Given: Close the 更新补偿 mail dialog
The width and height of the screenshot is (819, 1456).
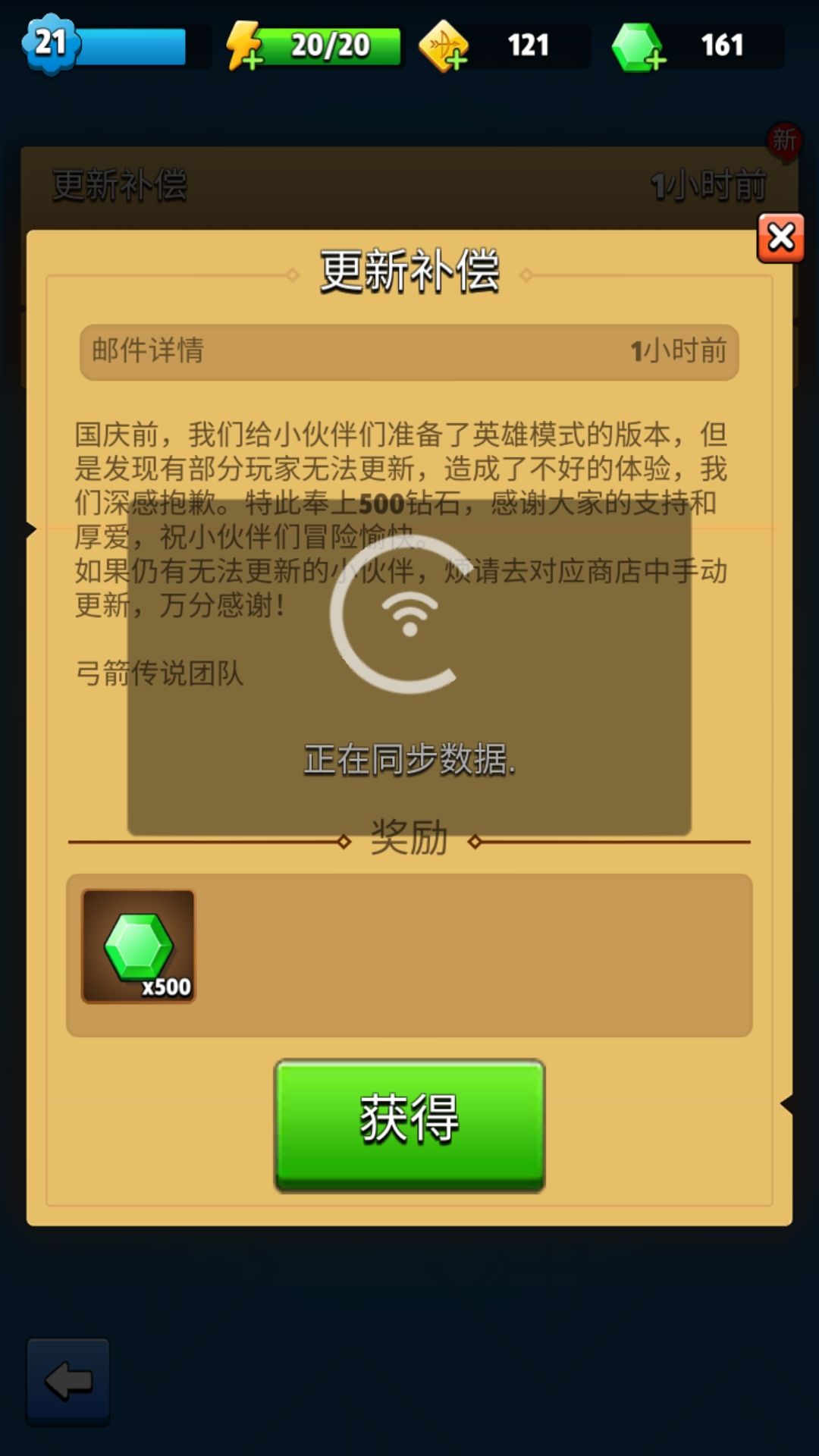Looking at the screenshot, I should pos(780,238).
